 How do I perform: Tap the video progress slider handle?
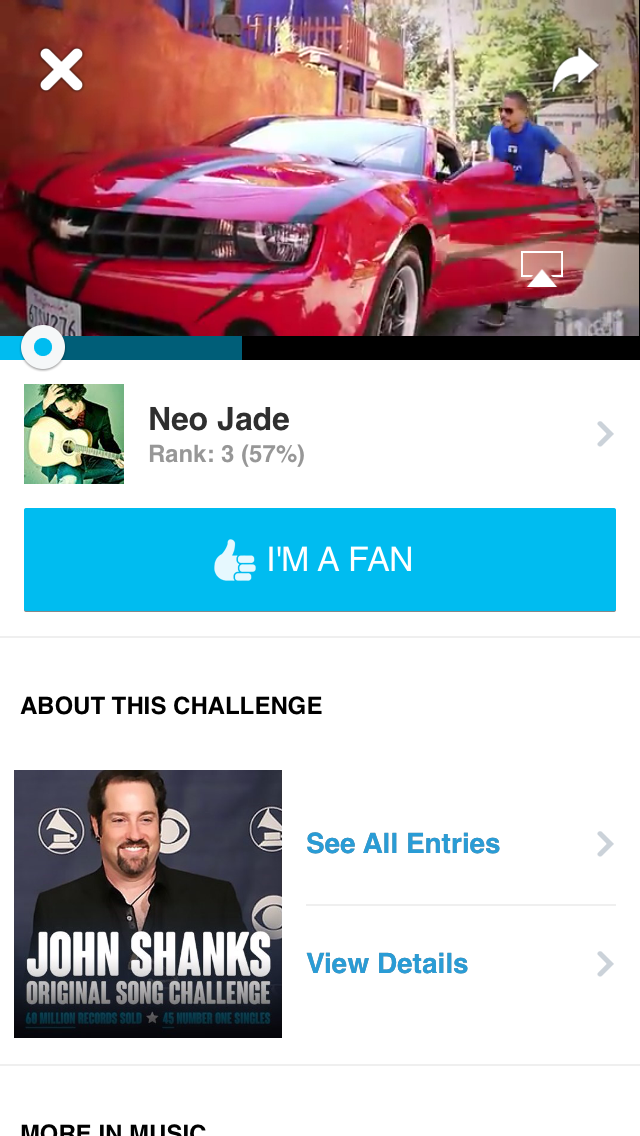tap(43, 347)
